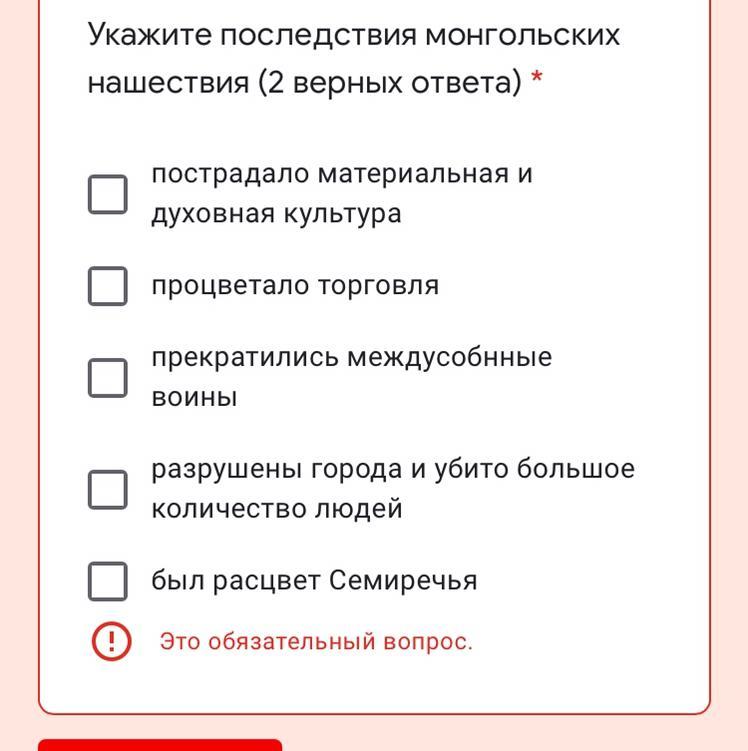Mark 'разрушены города и убито большое количество людей'
The image size is (748, 751).
108,489
